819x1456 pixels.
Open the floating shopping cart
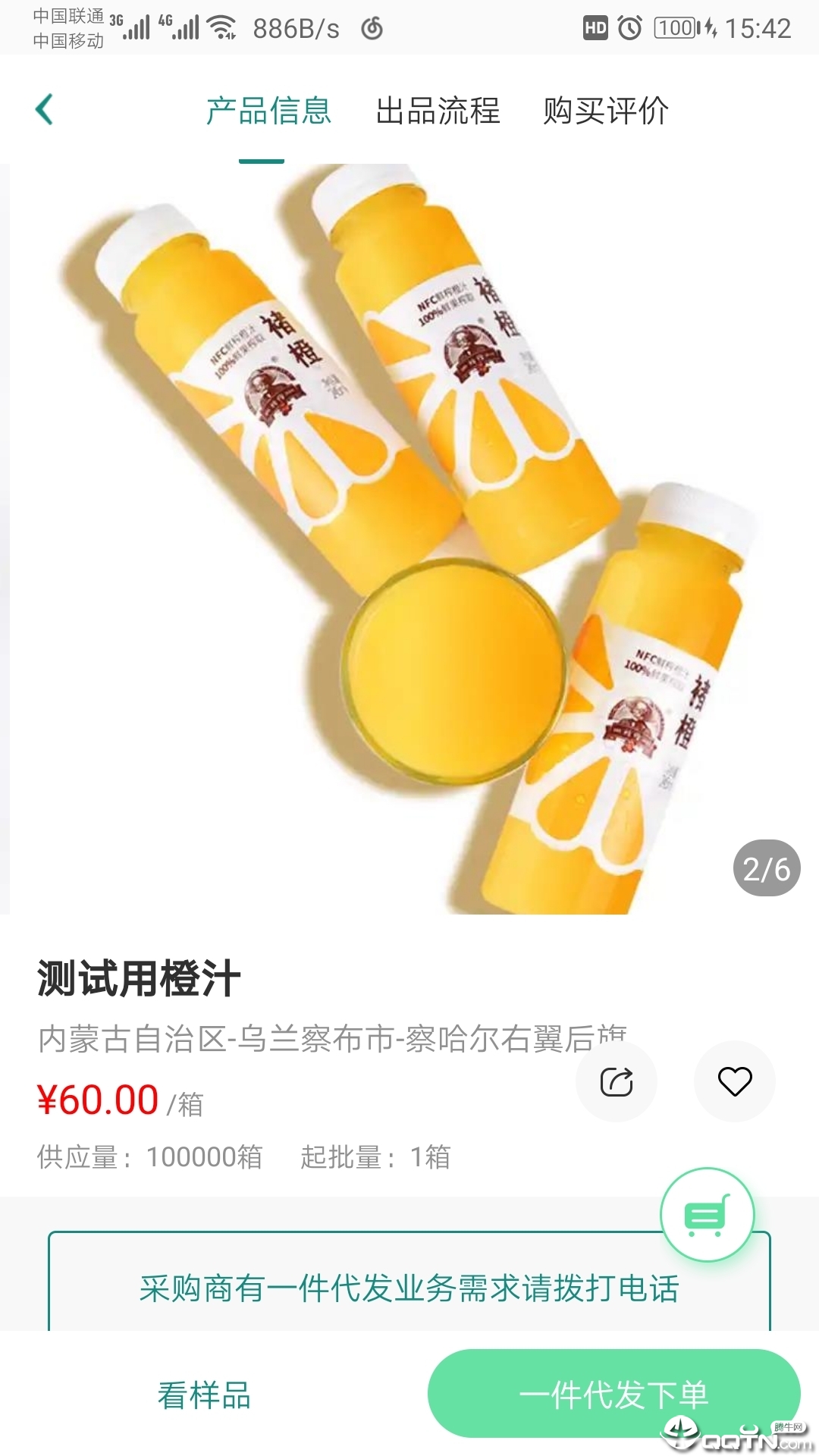(x=707, y=1215)
